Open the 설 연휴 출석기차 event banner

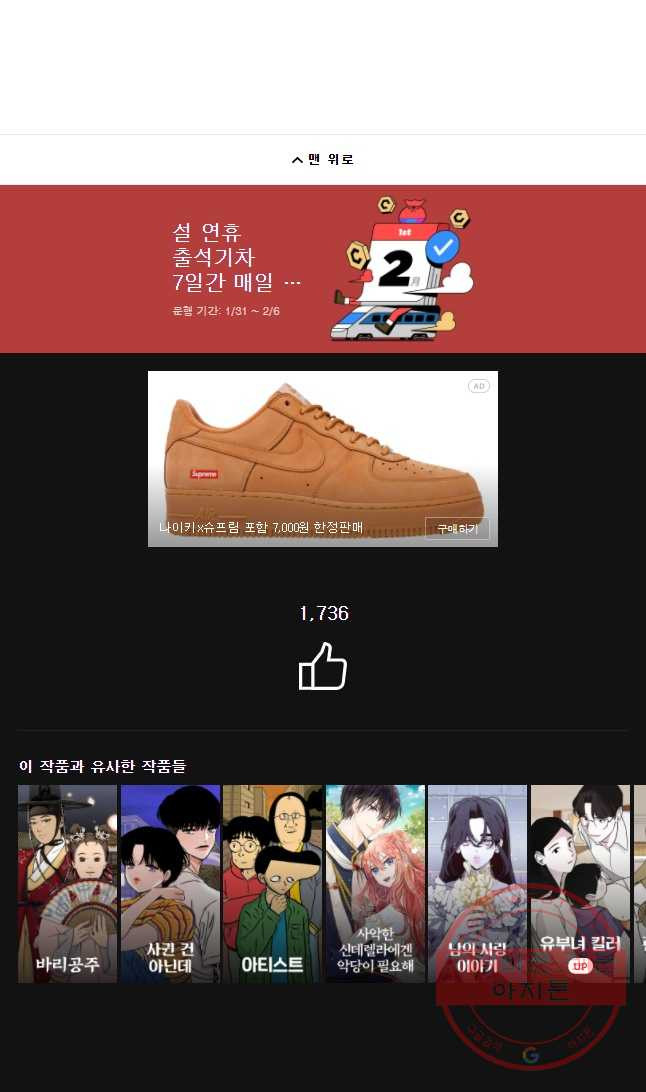coord(322,268)
